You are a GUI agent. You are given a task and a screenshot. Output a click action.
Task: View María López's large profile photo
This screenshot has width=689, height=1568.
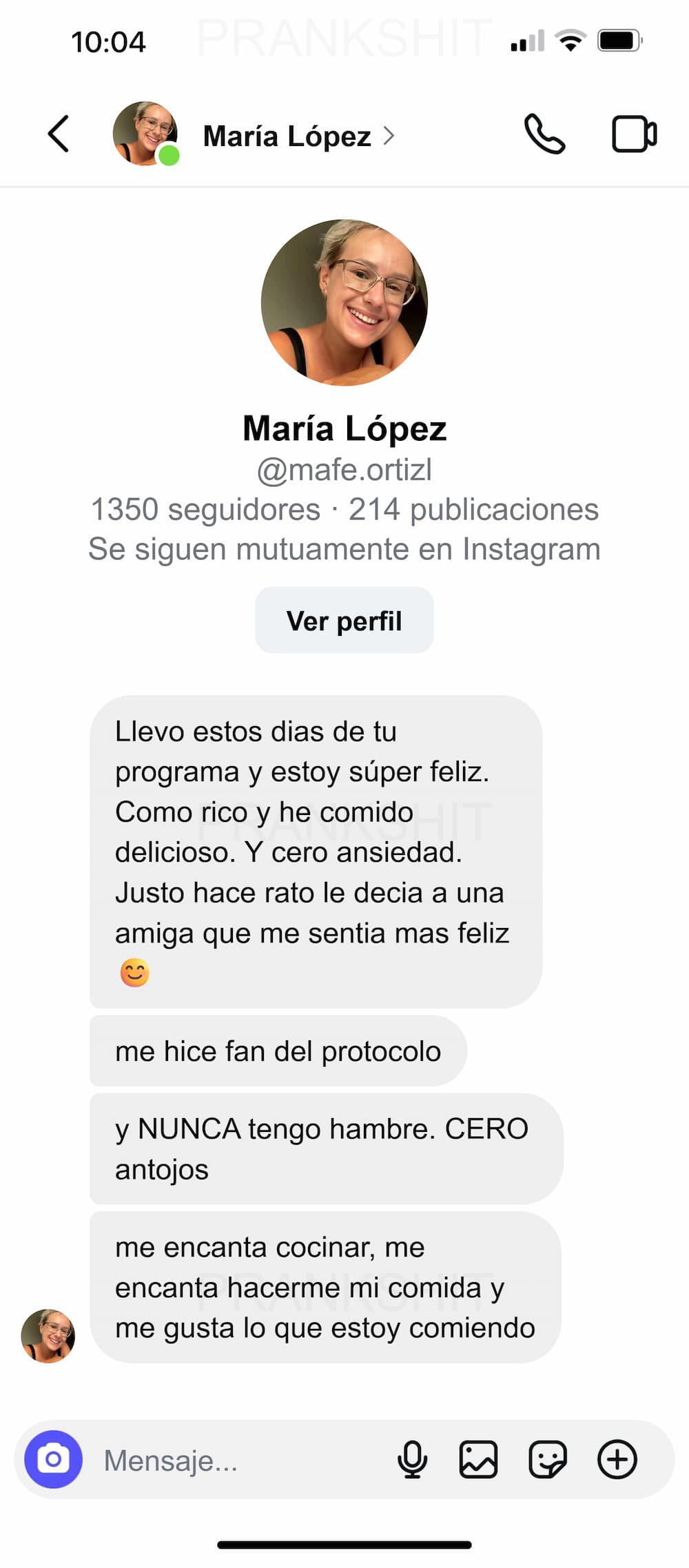[x=344, y=302]
